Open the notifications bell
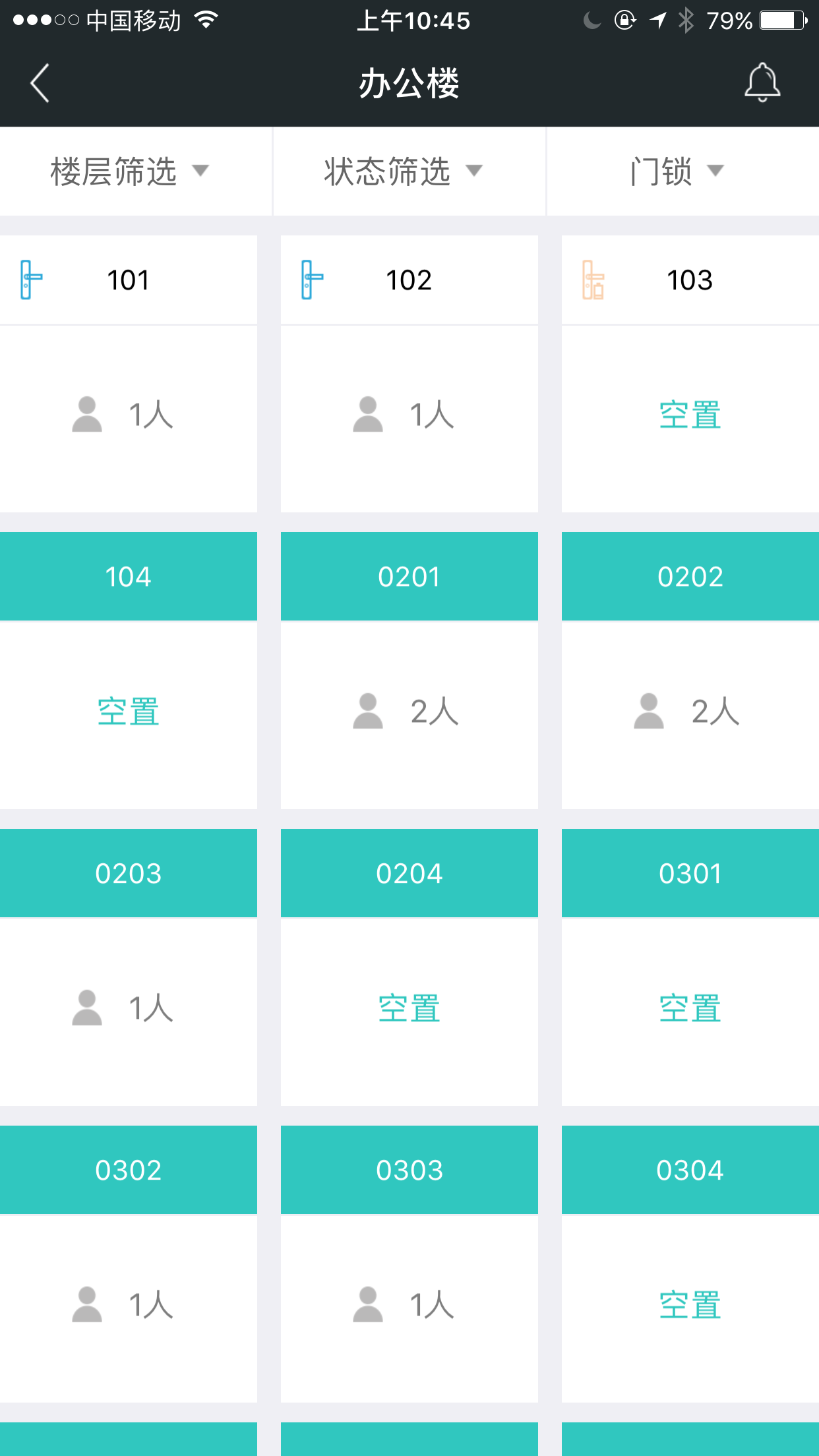 pos(762,83)
